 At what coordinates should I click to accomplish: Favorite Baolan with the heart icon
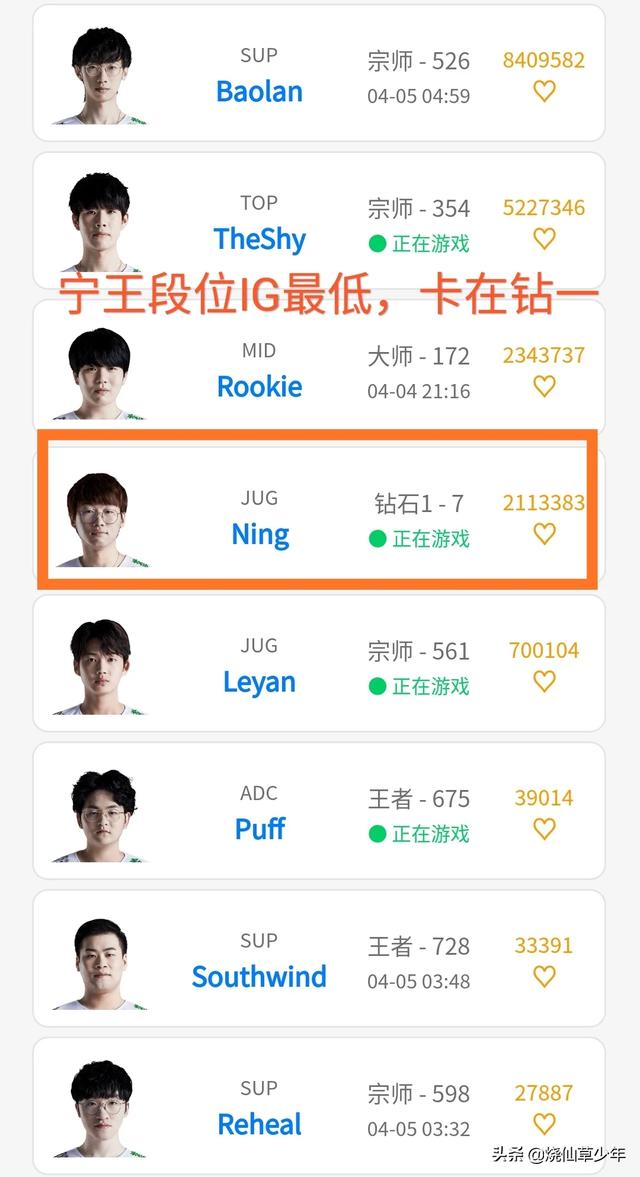pyautogui.click(x=544, y=91)
